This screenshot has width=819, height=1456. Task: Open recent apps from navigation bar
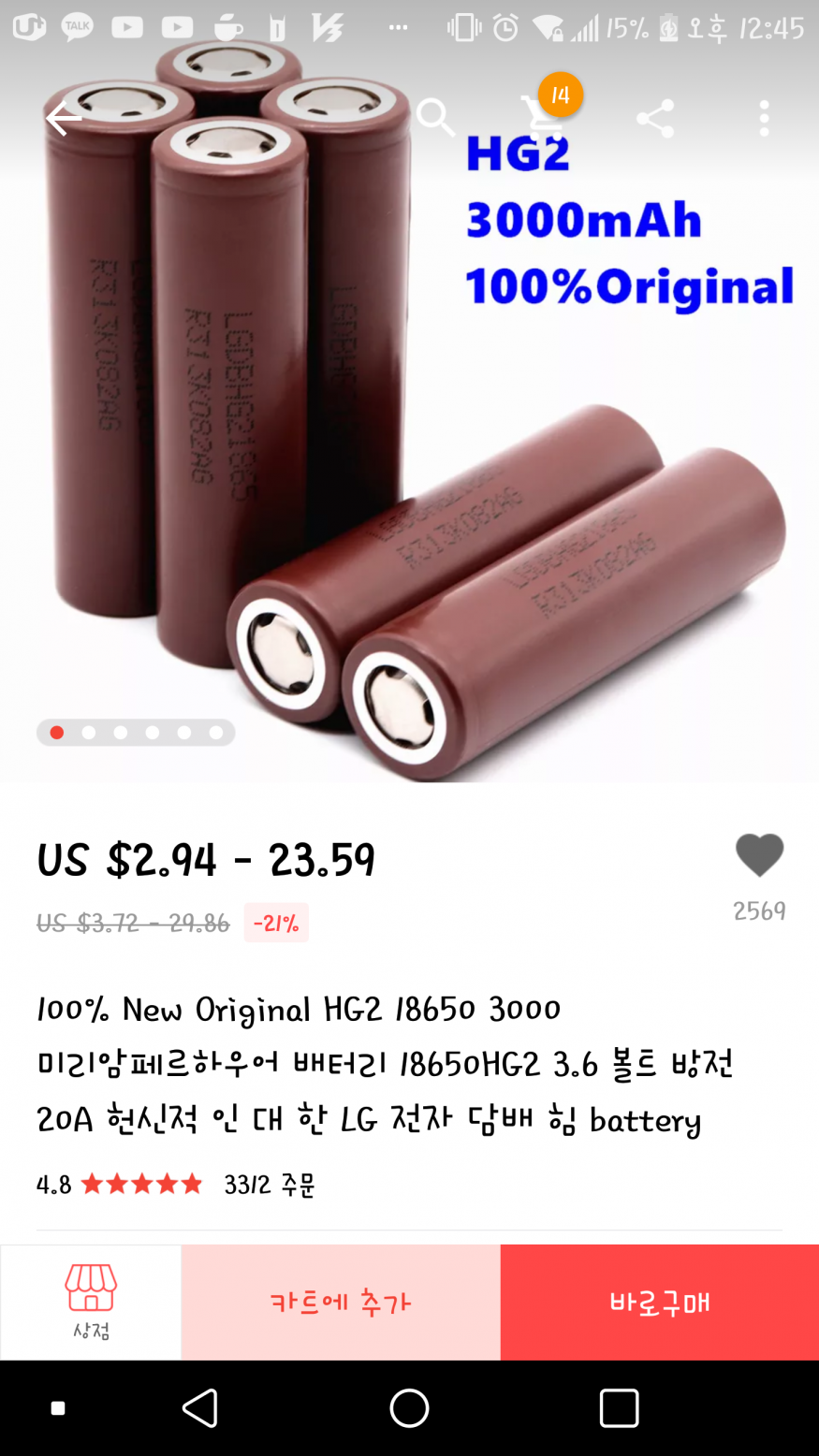[619, 1407]
